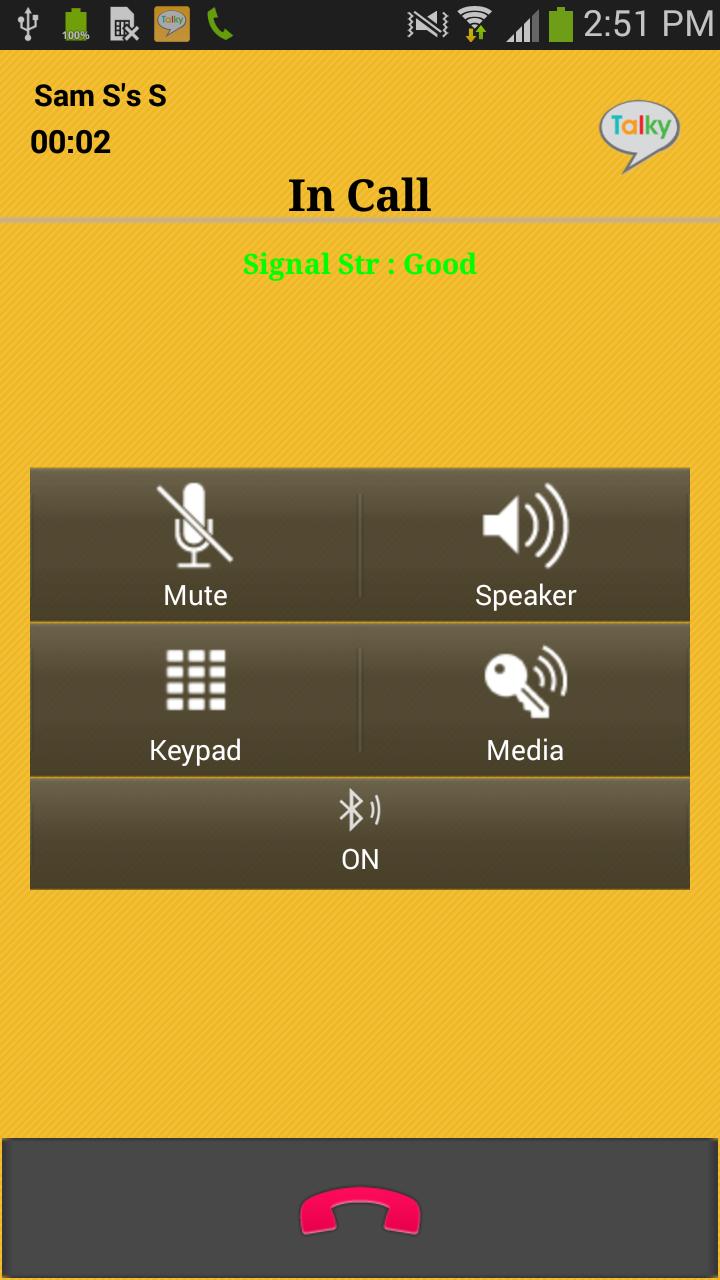Enable the Speaker icon

pyautogui.click(x=525, y=525)
